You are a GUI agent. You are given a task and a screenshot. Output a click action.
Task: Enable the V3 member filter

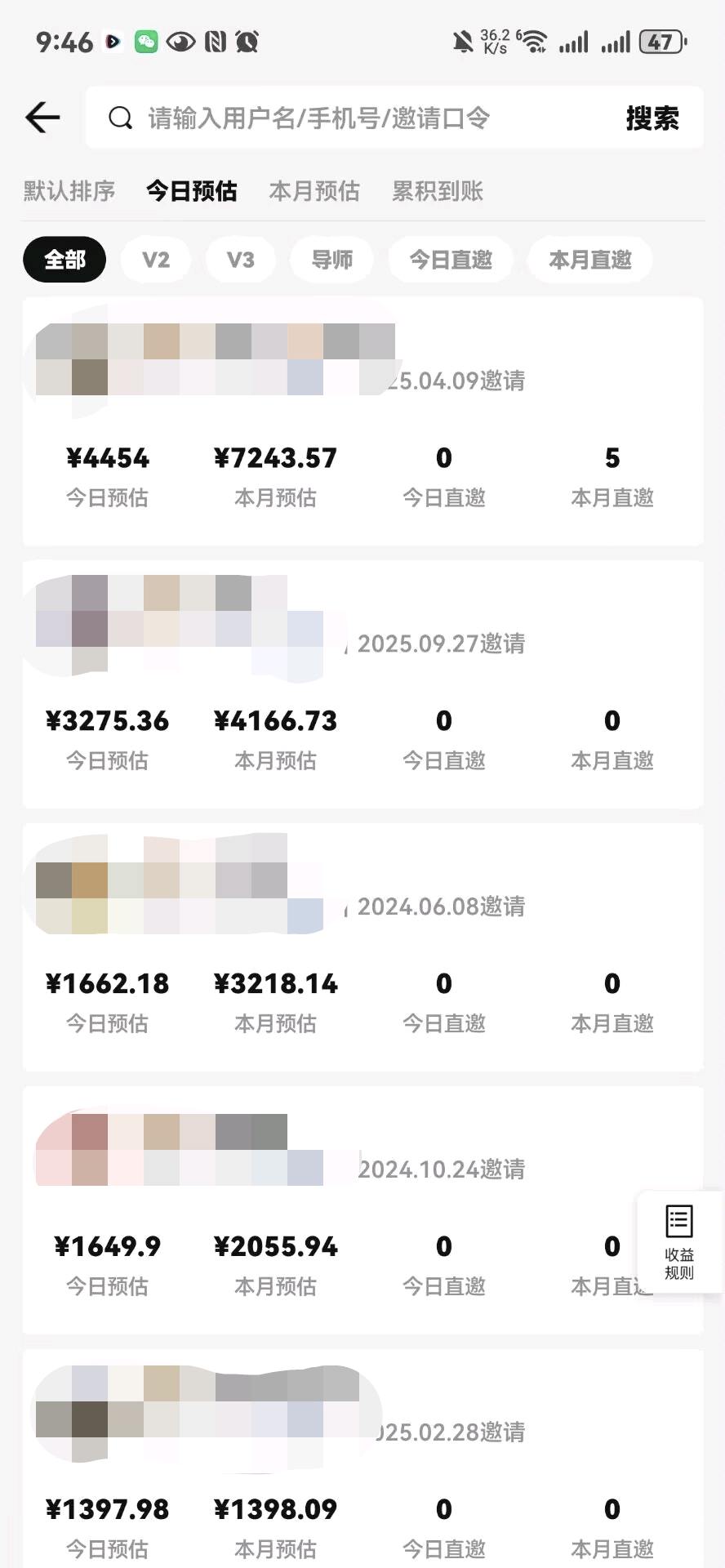click(x=241, y=259)
